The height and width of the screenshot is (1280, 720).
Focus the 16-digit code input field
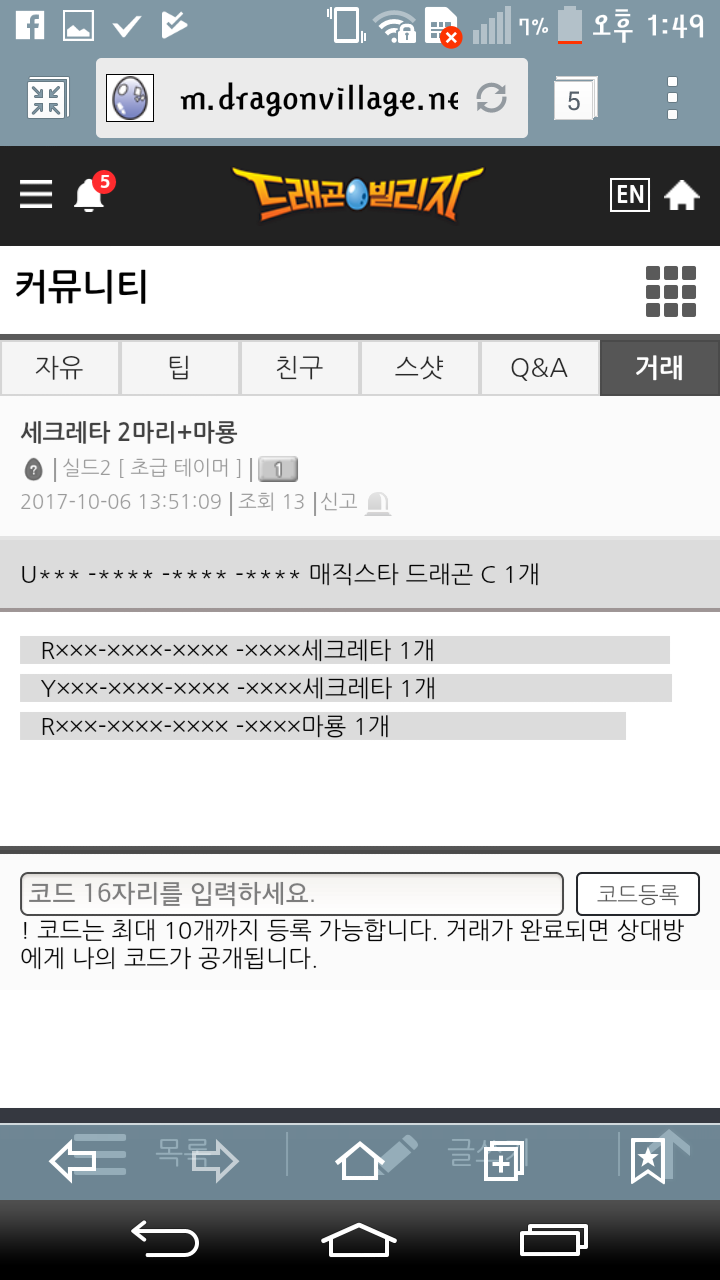point(292,893)
